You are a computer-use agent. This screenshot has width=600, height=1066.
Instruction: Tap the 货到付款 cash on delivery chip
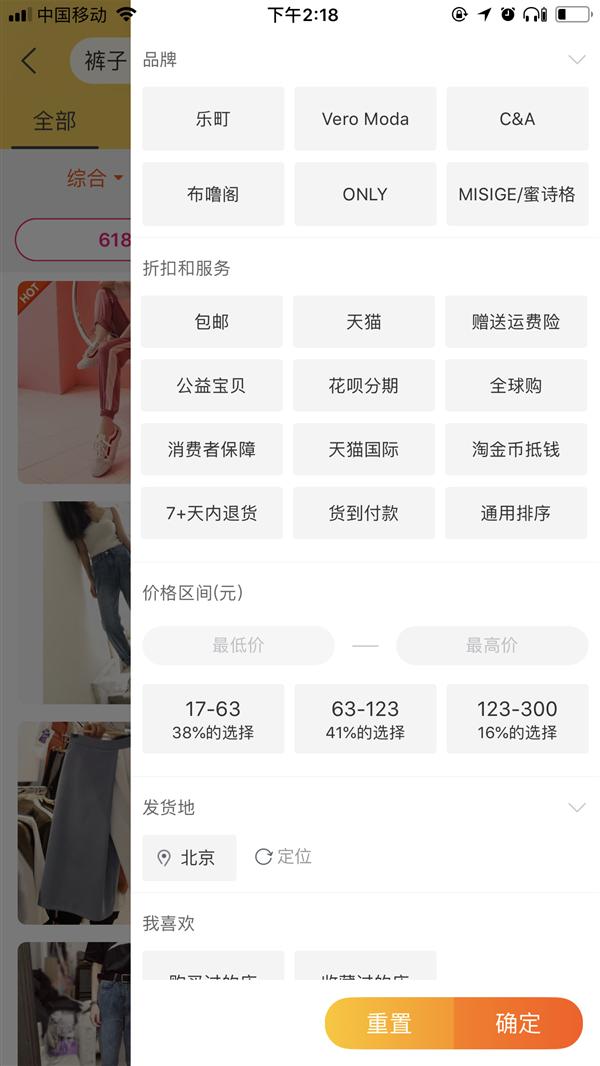click(364, 513)
